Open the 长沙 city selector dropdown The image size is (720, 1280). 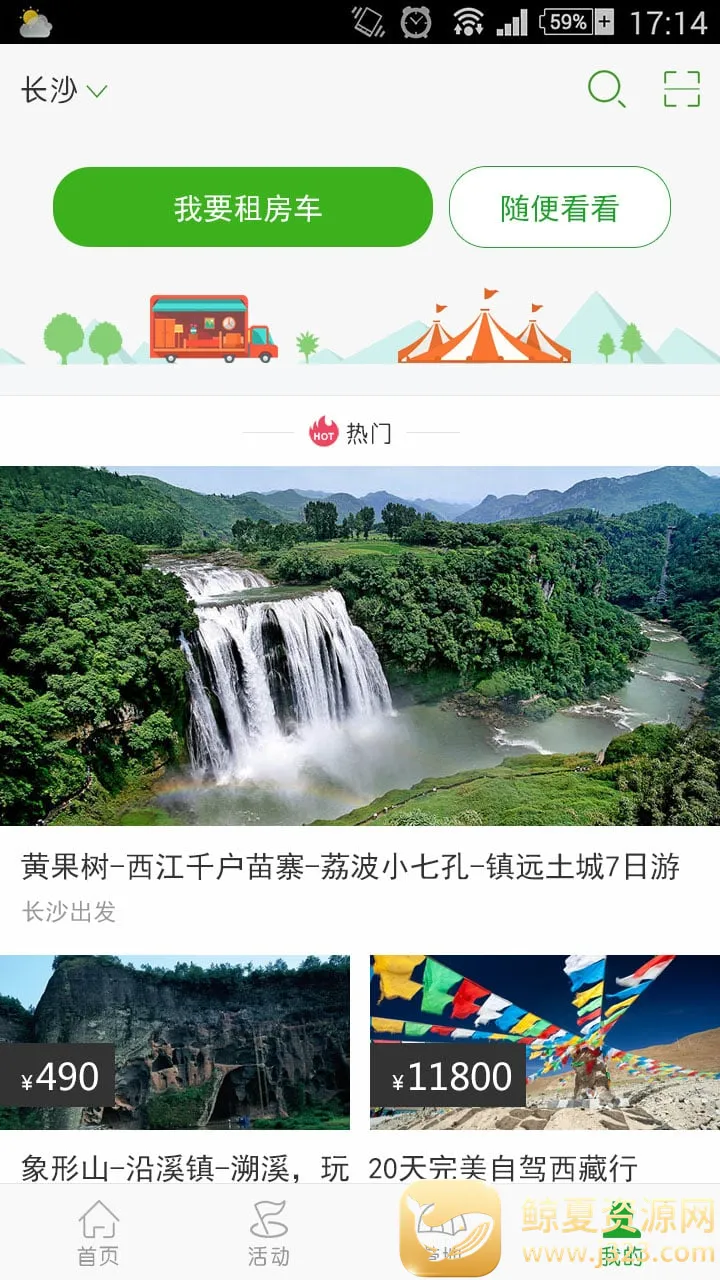click(x=64, y=91)
